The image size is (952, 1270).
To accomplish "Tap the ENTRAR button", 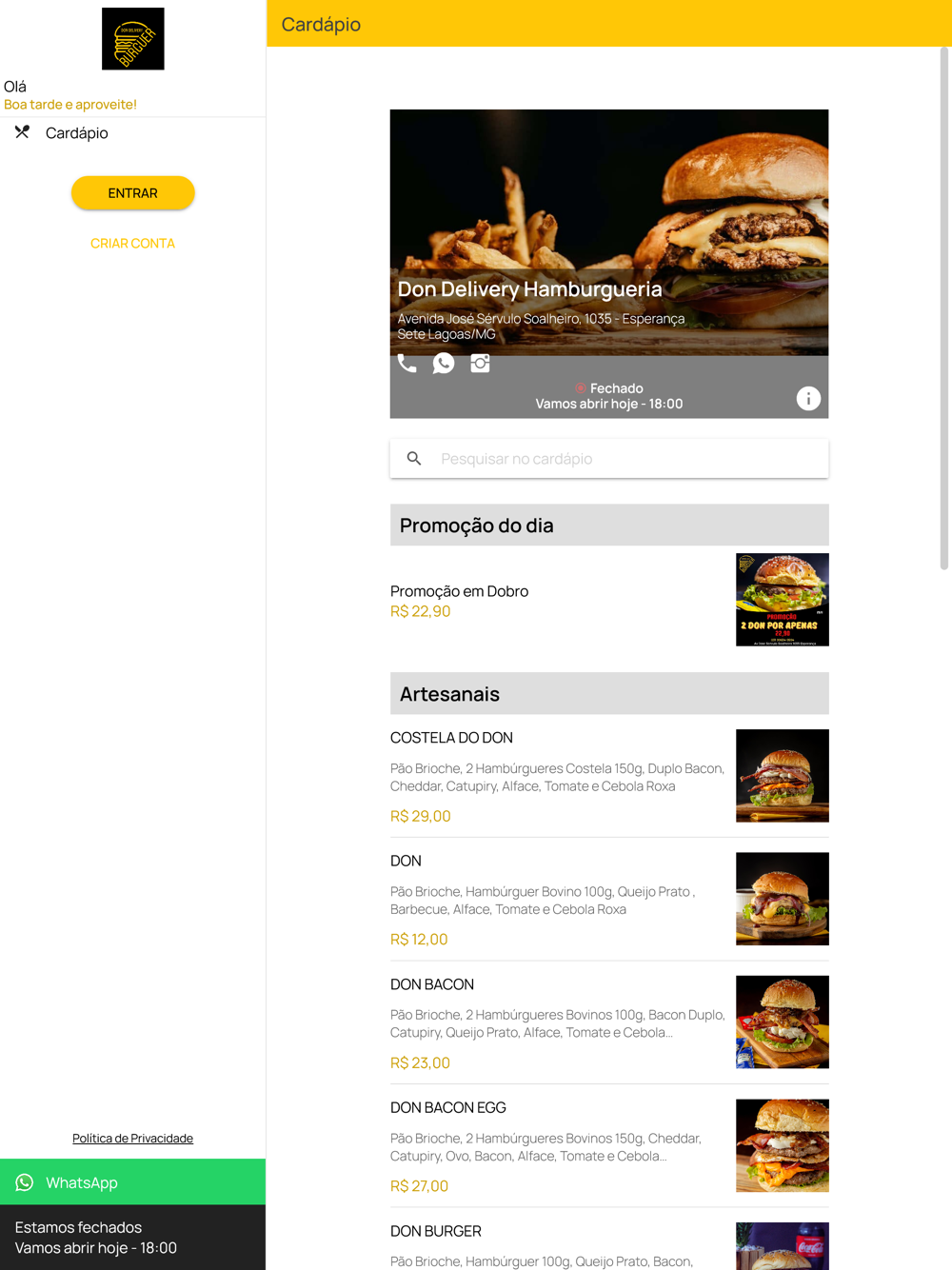I will 132,193.
